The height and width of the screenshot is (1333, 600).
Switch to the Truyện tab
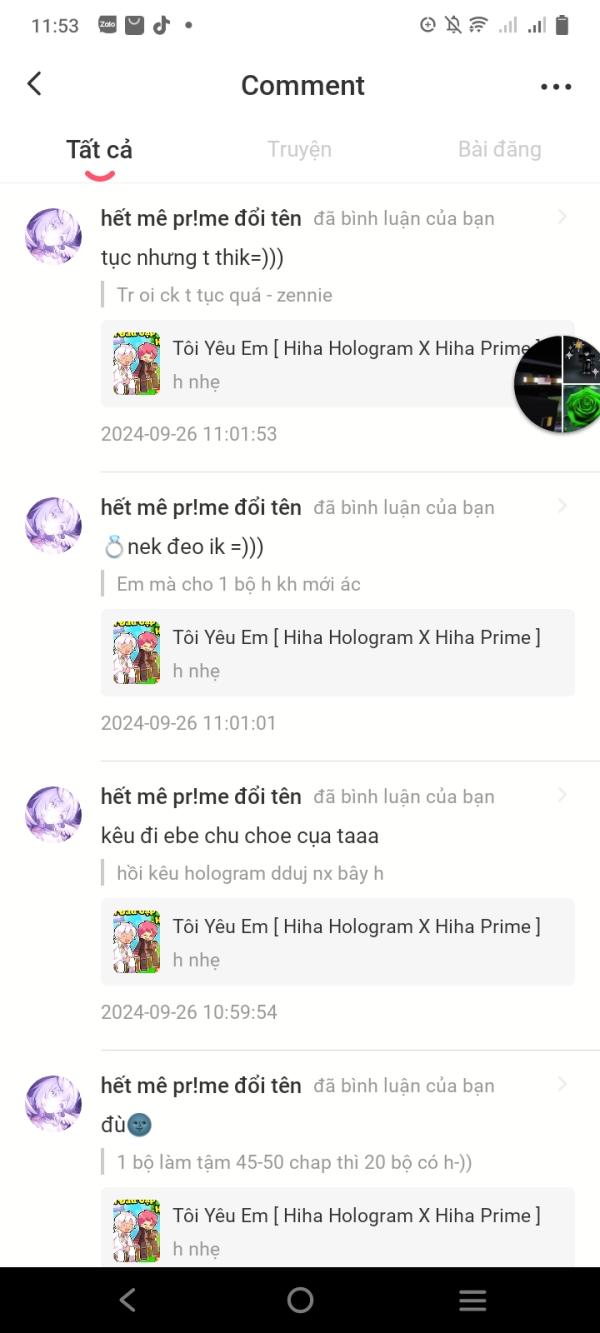299,150
